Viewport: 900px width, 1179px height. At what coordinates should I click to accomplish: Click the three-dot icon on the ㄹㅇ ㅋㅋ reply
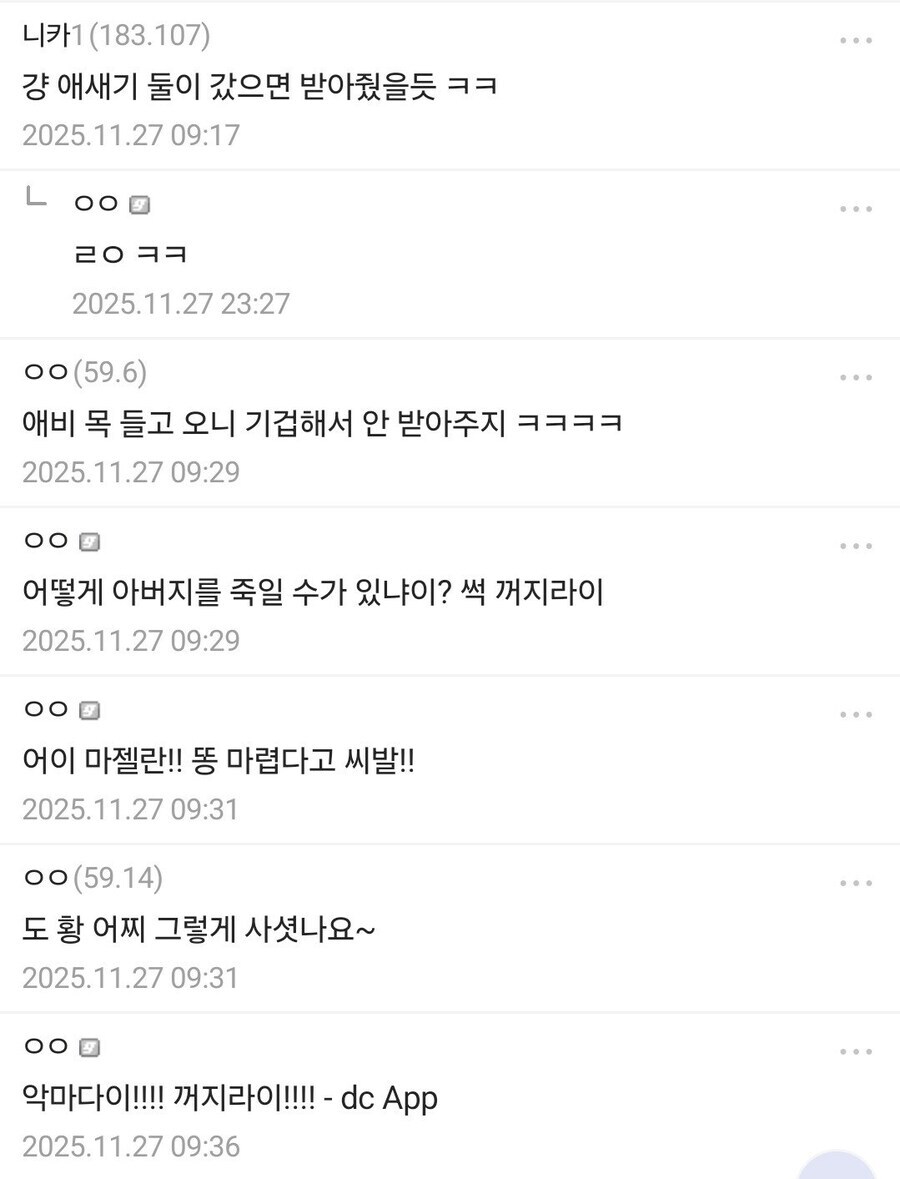[x=856, y=208]
